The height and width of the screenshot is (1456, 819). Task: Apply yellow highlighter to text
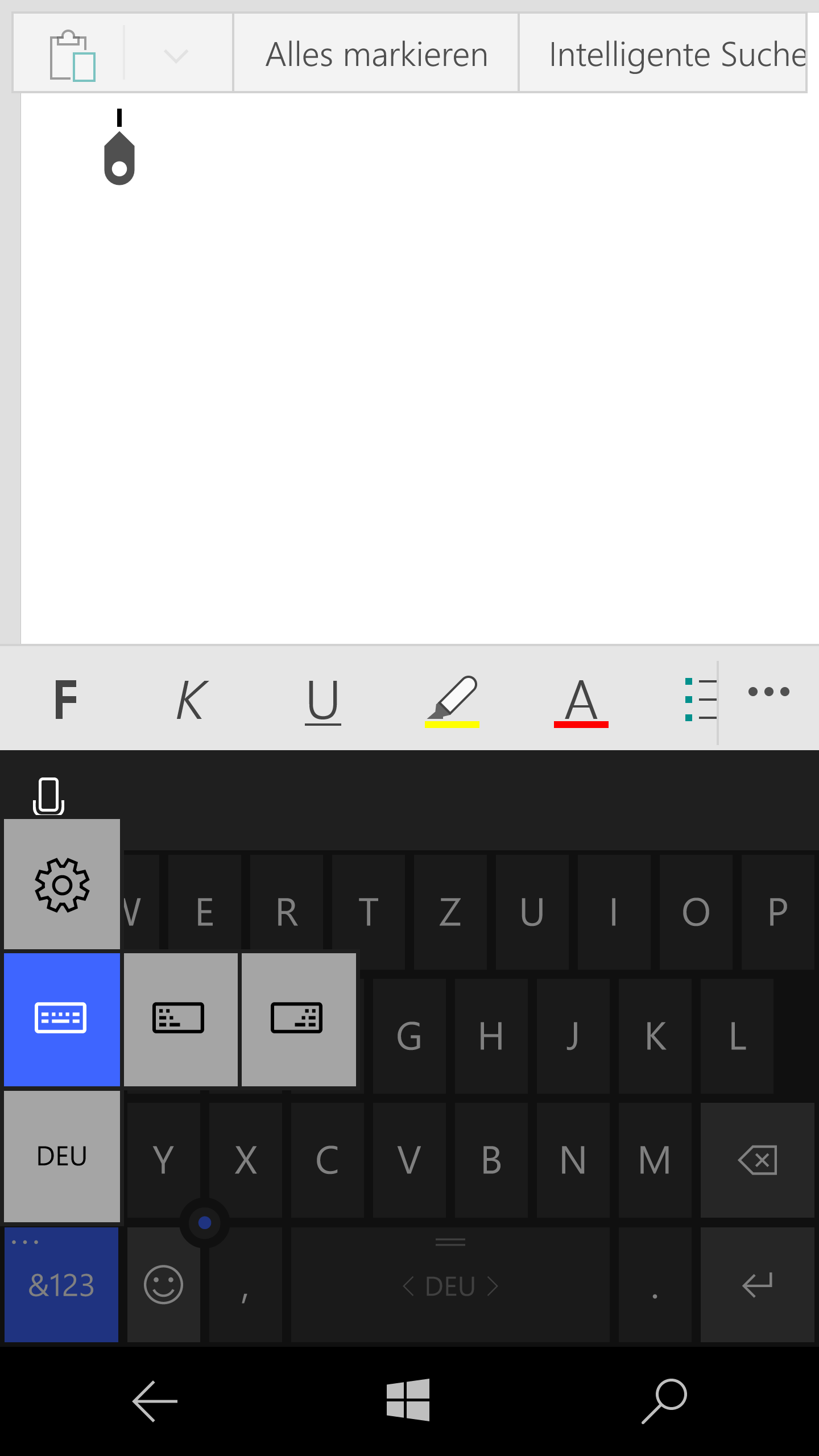click(453, 701)
